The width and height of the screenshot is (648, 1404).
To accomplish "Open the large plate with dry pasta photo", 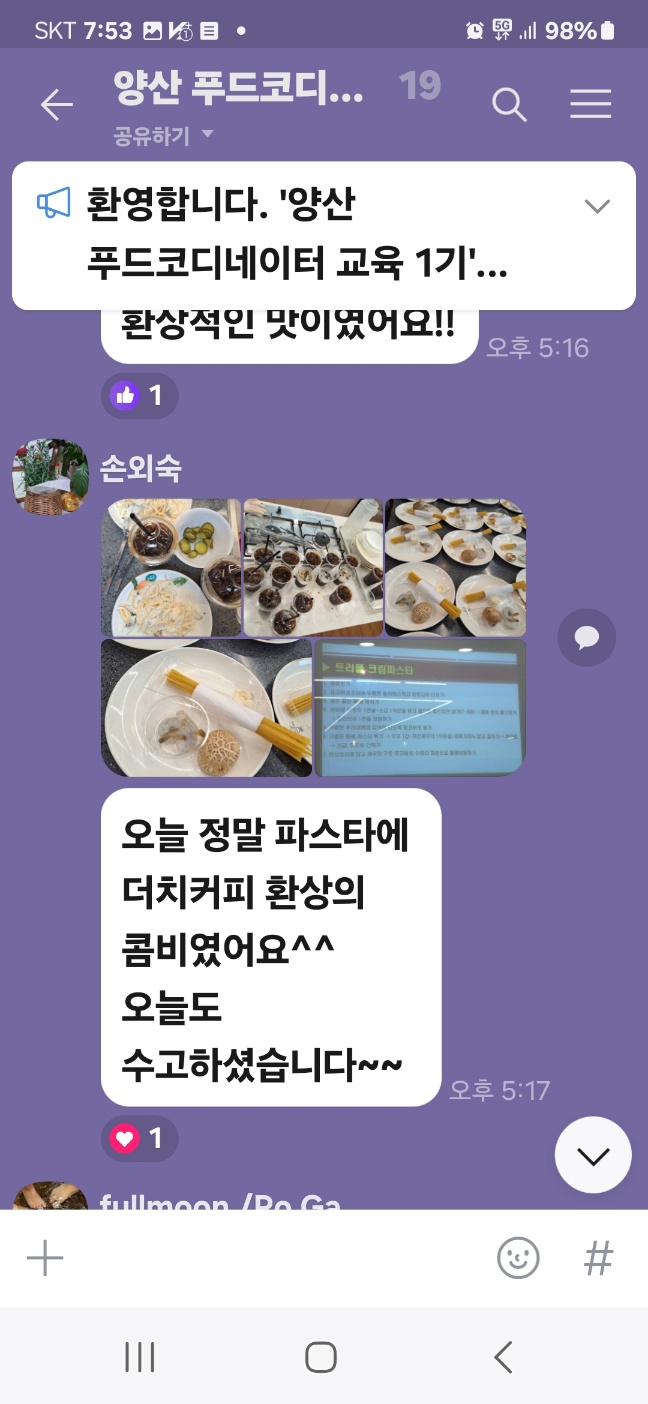I will click(x=206, y=708).
